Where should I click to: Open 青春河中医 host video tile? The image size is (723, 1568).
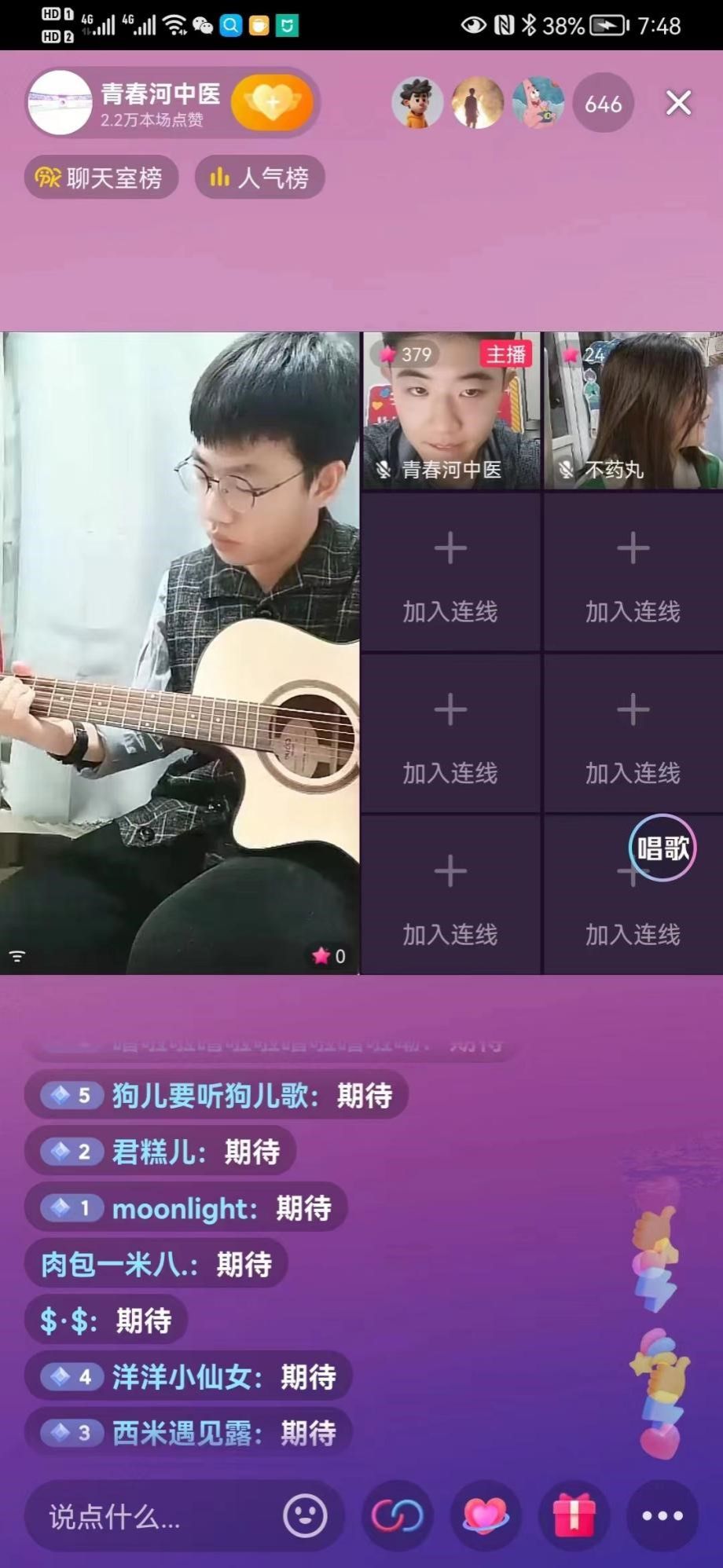coord(450,410)
